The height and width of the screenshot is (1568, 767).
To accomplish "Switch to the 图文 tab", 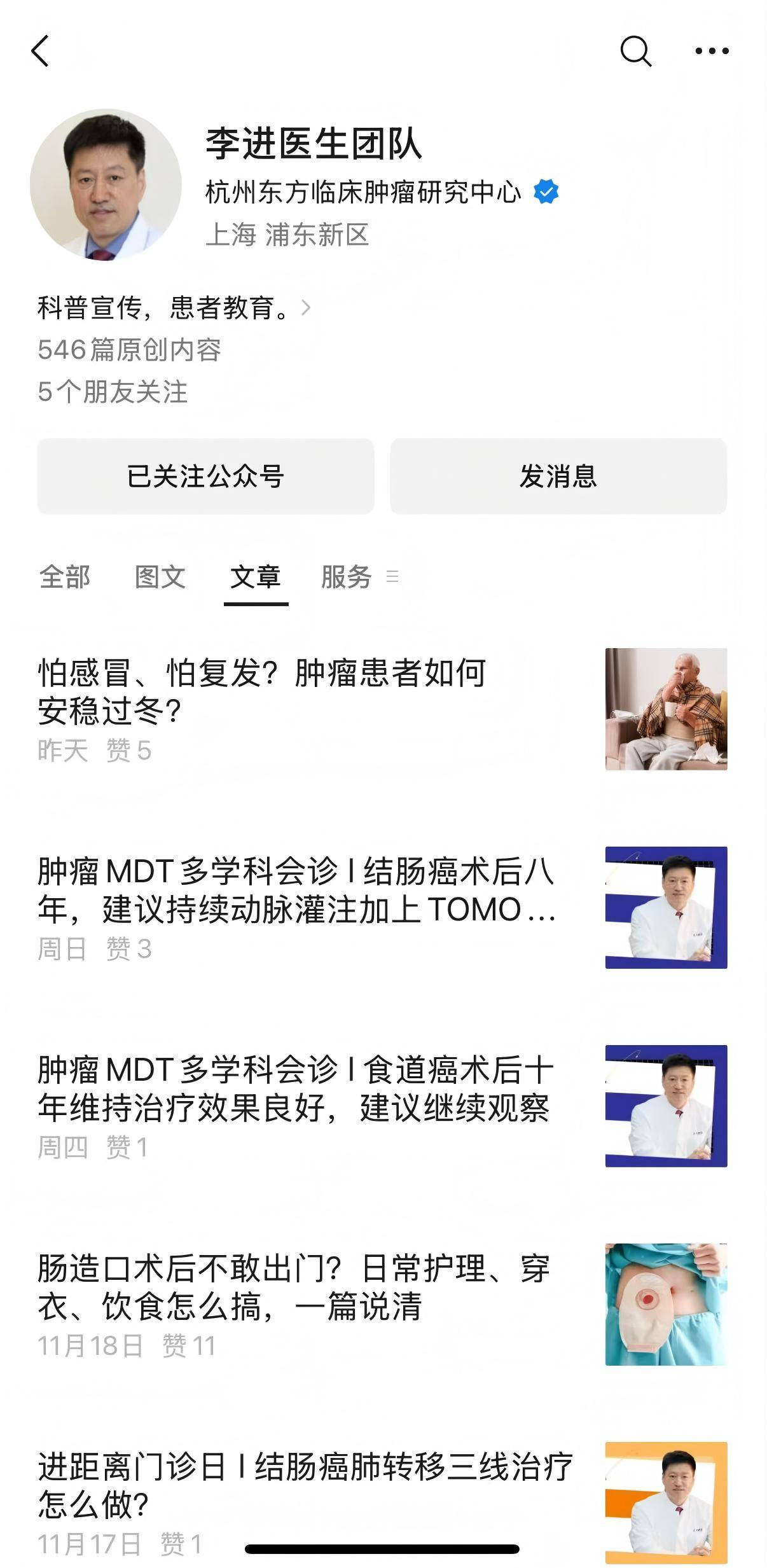I will [x=160, y=577].
